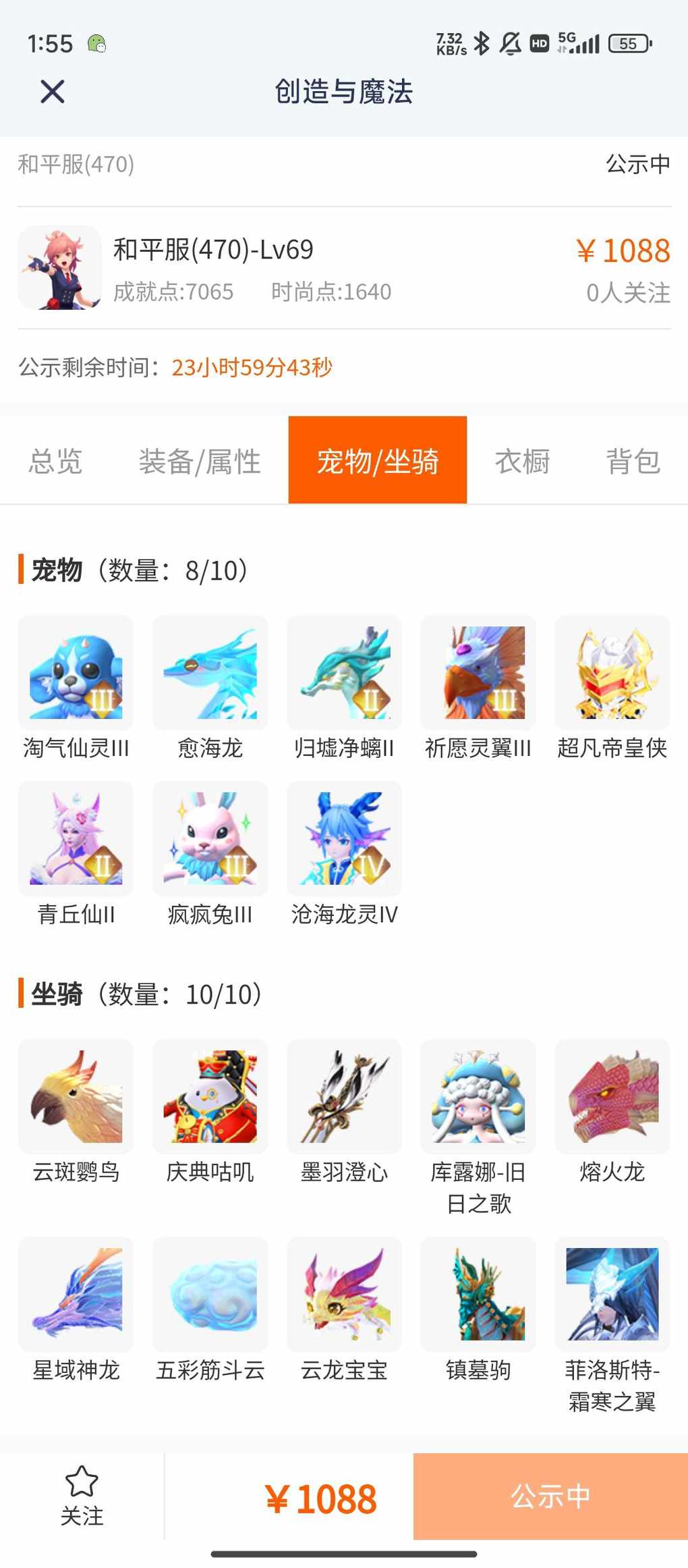Open the 装备/属性 tab
This screenshot has width=688, height=1568.
[x=200, y=462]
